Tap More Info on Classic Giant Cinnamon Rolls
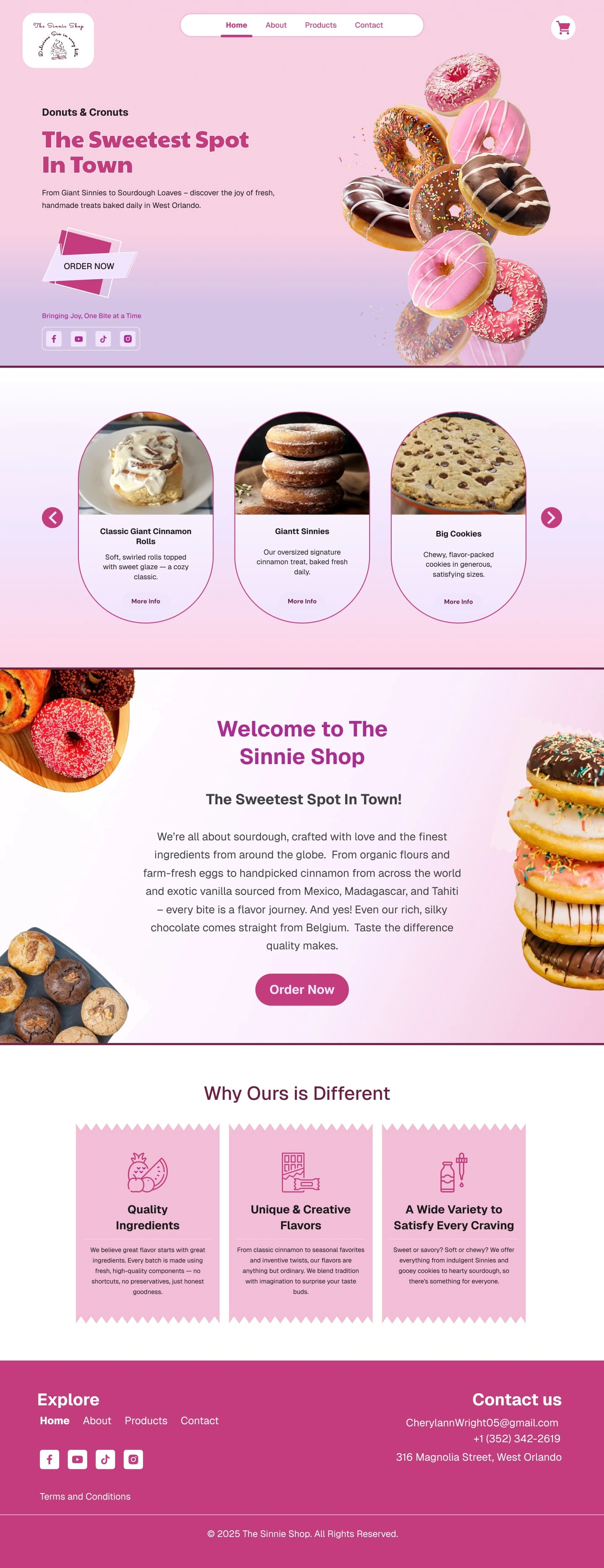The width and height of the screenshot is (604, 1568). (146, 601)
